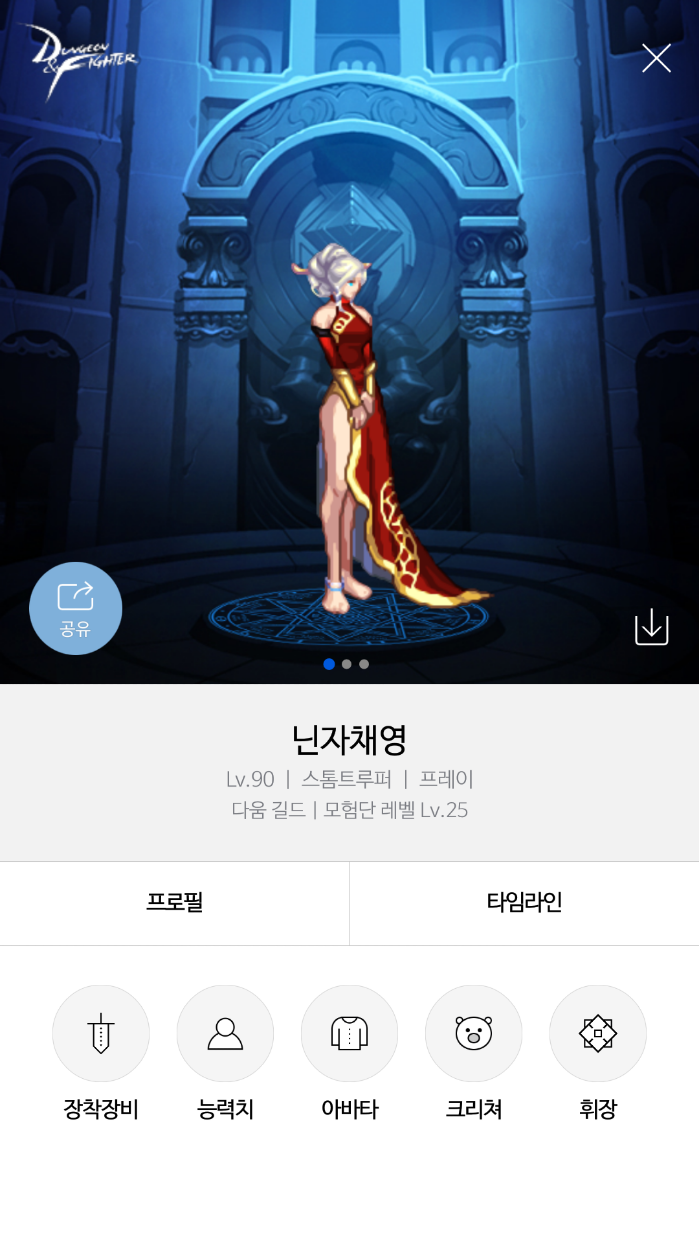Open the 크리쳐 creature section
This screenshot has height=1244, width=699.
pyautogui.click(x=473, y=1033)
